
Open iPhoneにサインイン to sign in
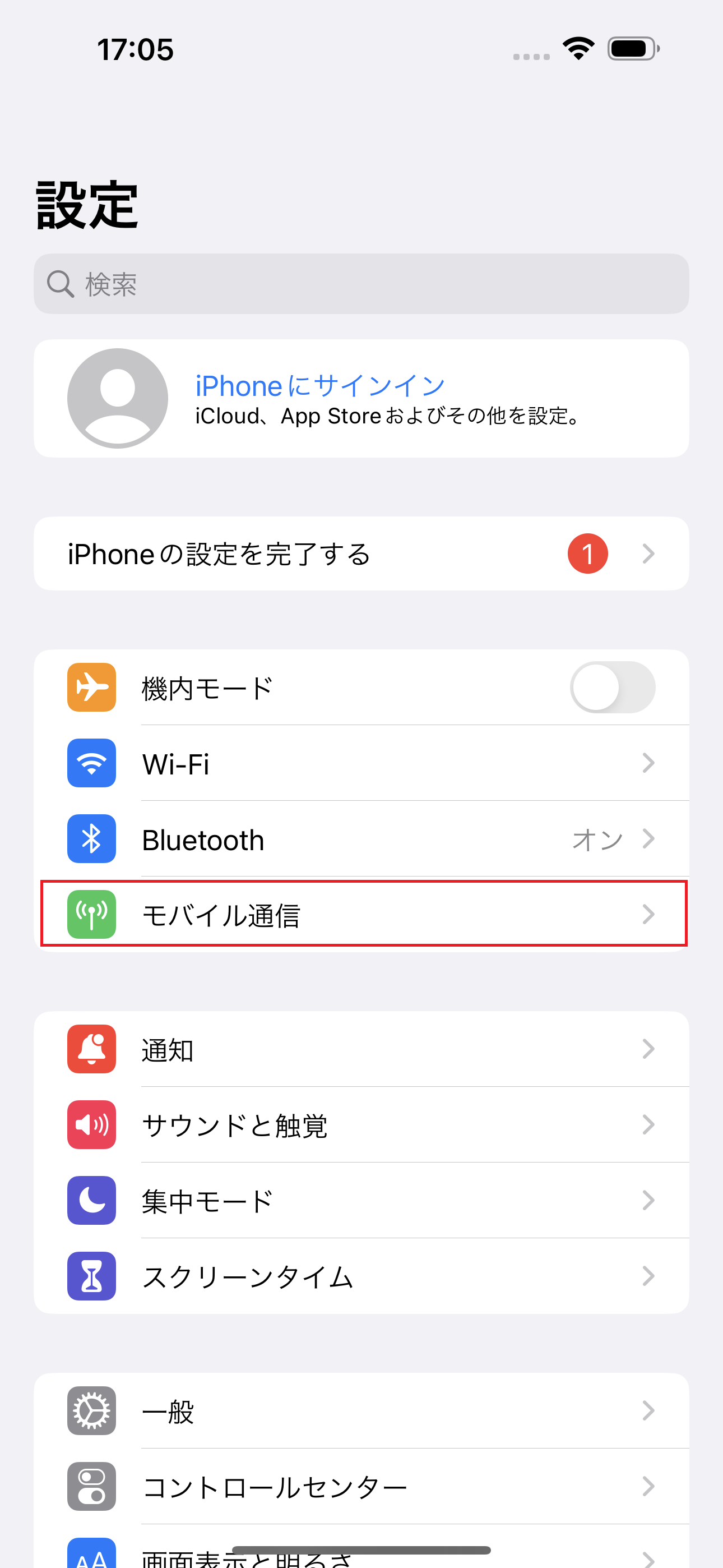click(x=361, y=399)
